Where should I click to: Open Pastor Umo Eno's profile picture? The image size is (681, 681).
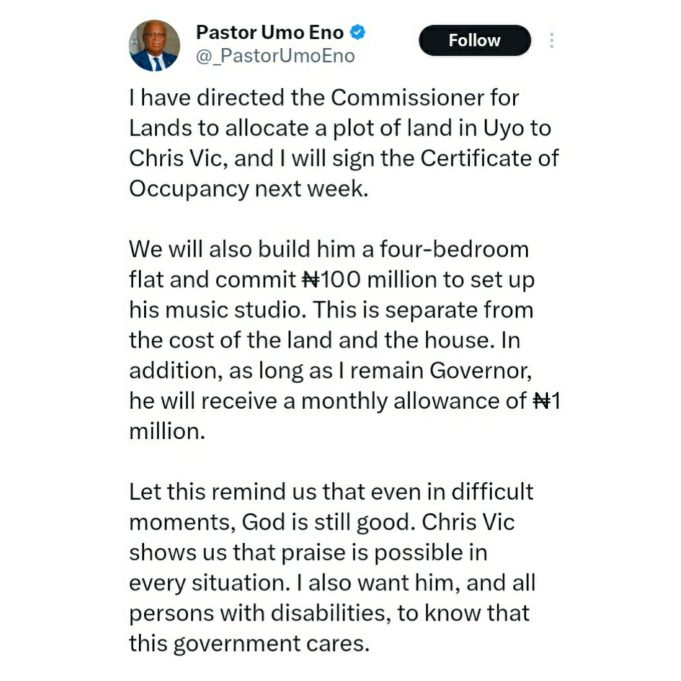tap(154, 47)
